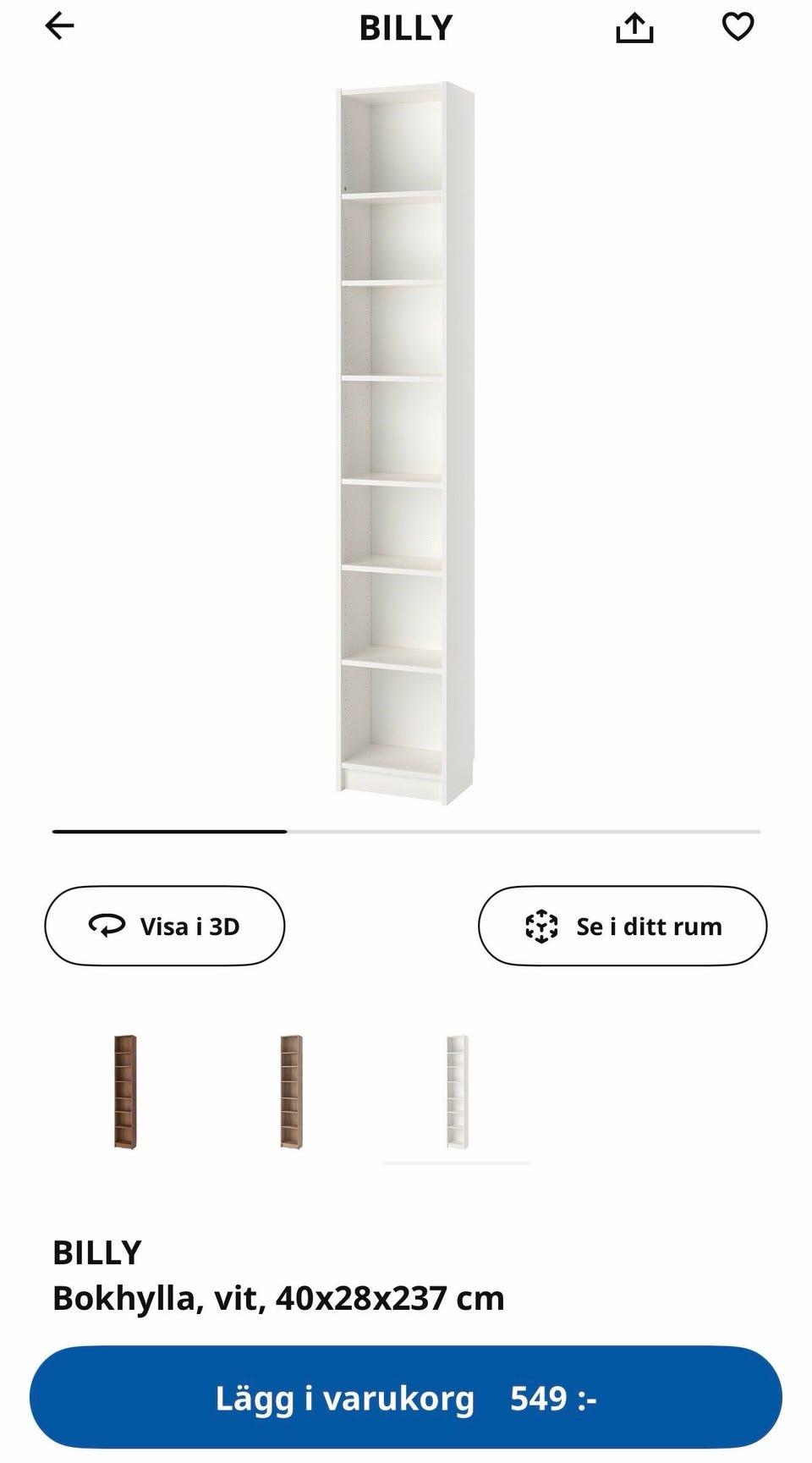This screenshot has width=812, height=1463.
Task: Click the image carousel progress bar
Action: pos(406,833)
